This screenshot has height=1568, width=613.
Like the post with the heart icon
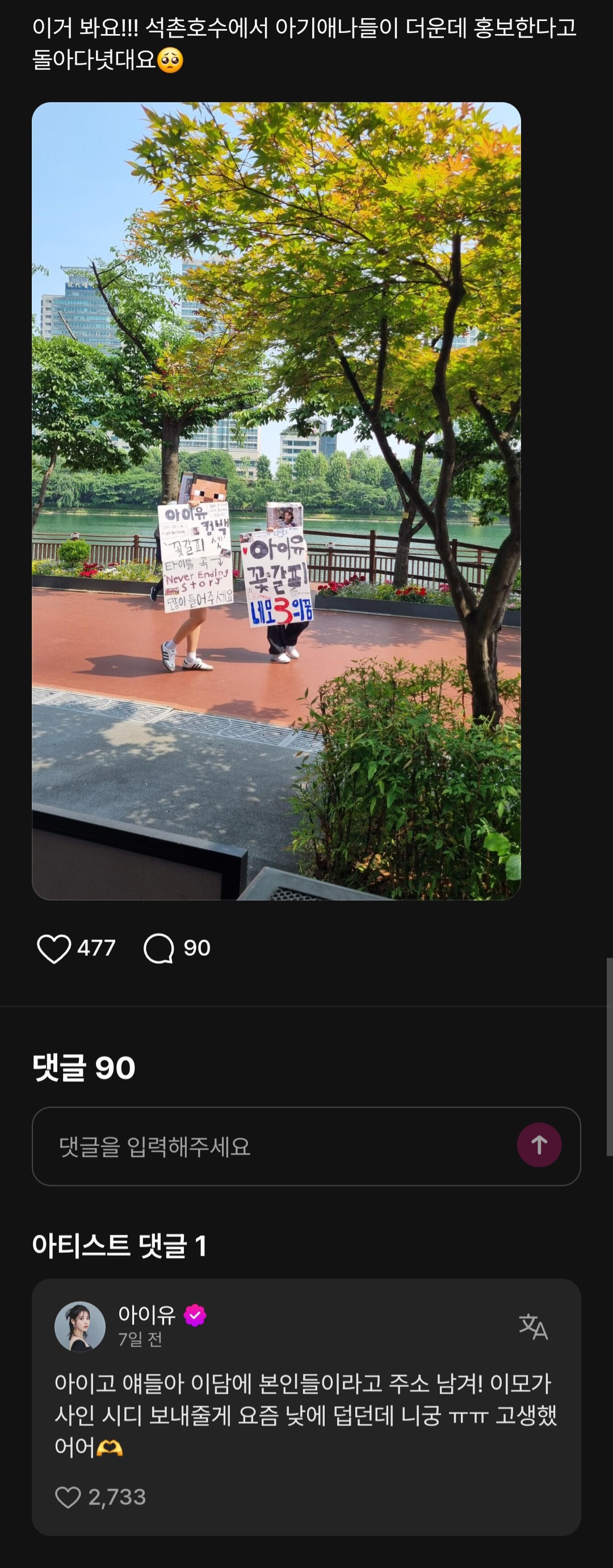point(54,948)
